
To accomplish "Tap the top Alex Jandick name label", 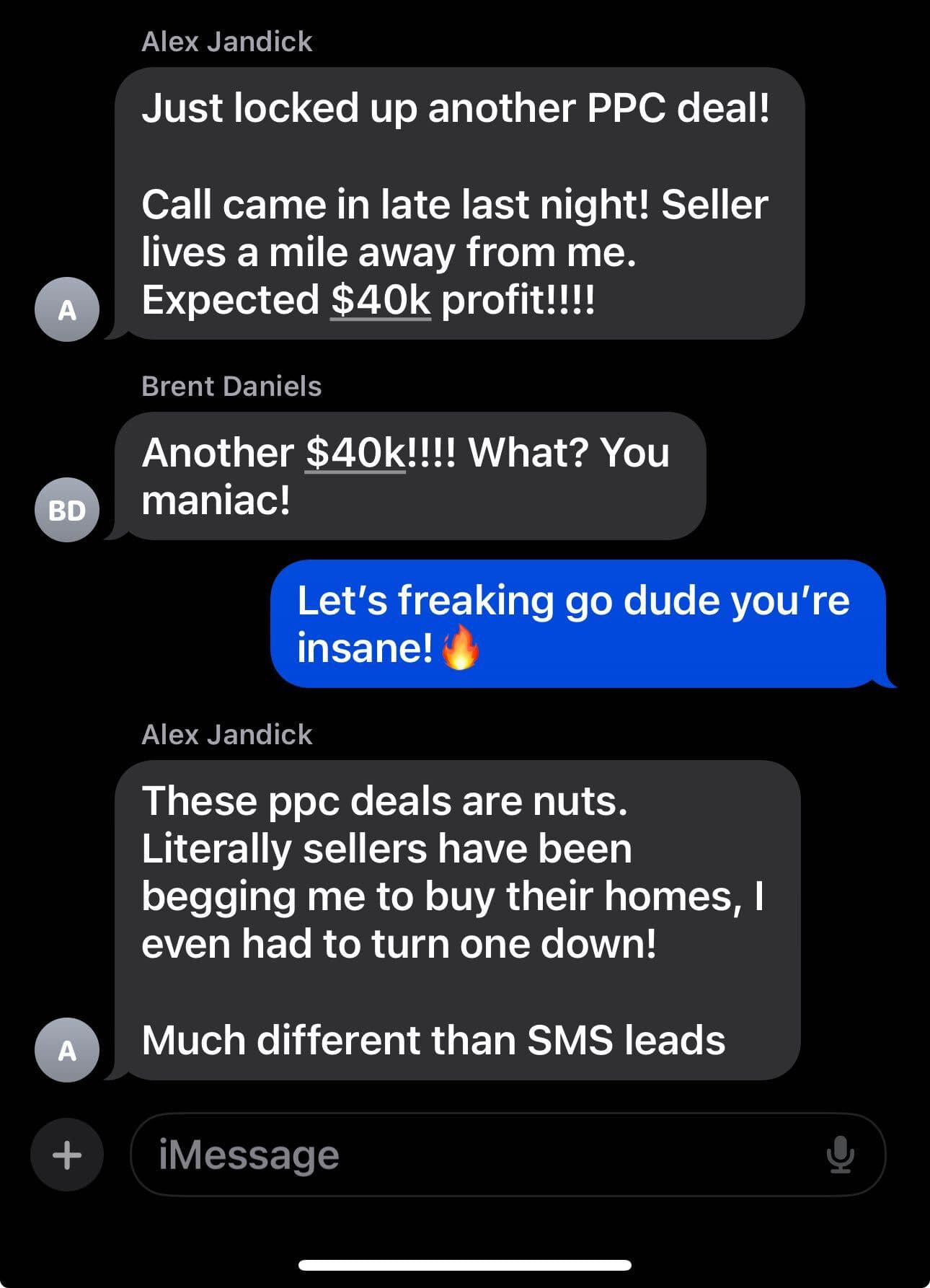I will point(226,41).
